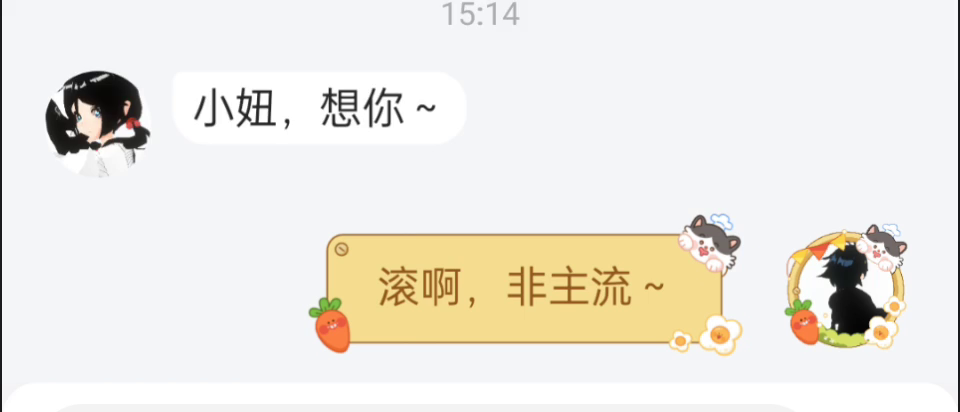Open the profile of the contact with the braided-hair avatar
Image resolution: width=960 pixels, height=412 pixels.
[96, 124]
